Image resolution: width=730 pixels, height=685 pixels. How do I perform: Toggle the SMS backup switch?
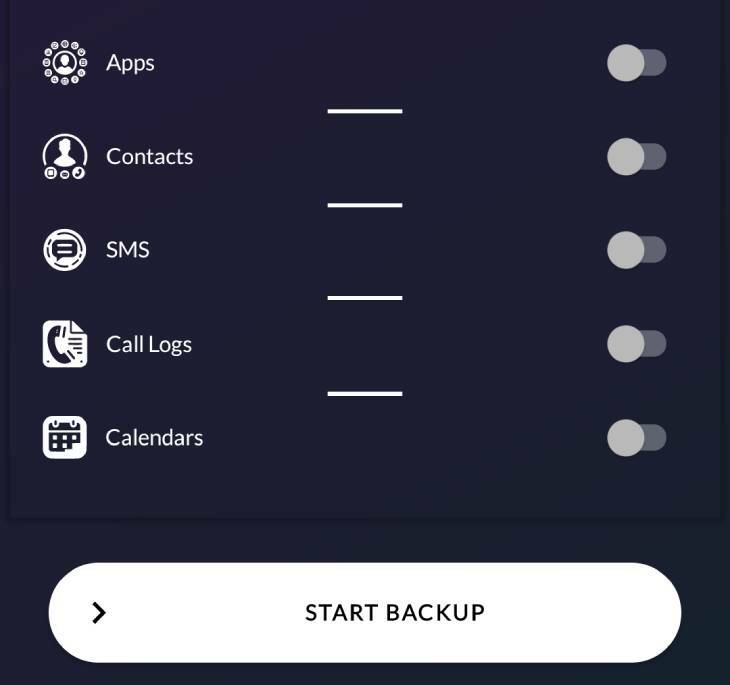[636, 250]
